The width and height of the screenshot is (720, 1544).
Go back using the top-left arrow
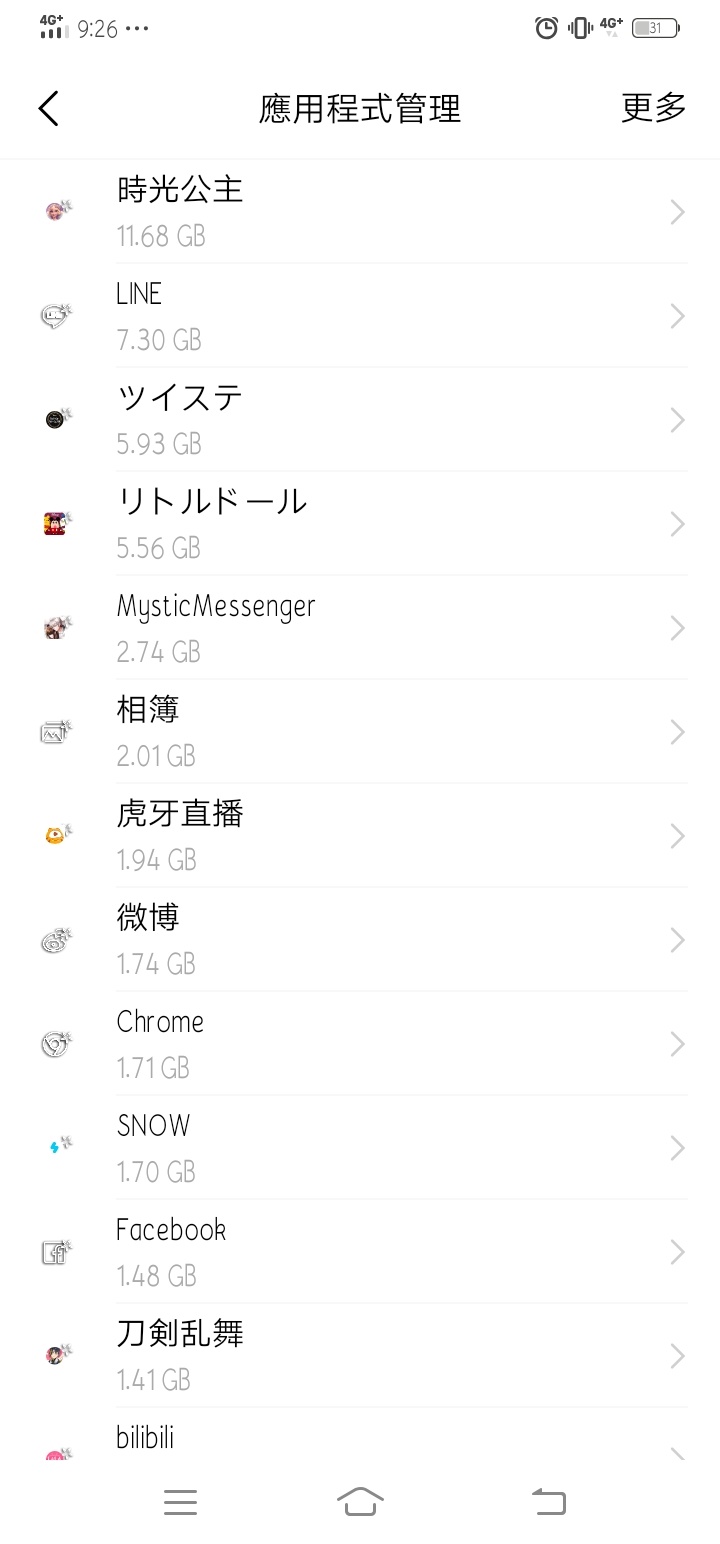point(48,108)
